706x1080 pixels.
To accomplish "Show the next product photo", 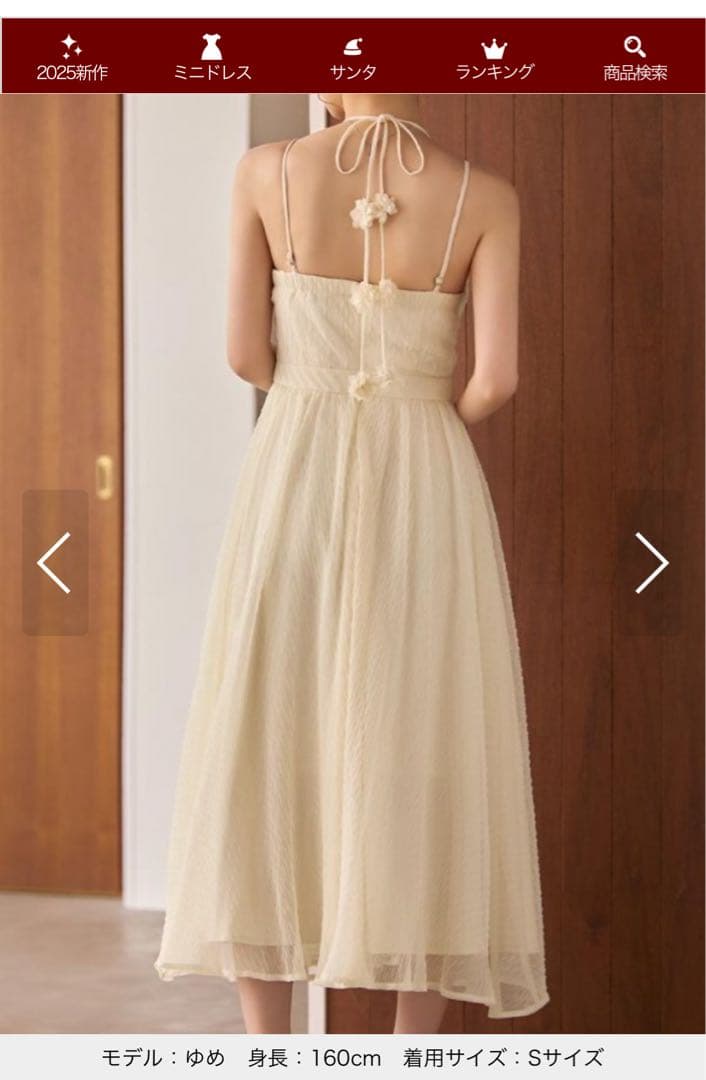I will [651, 563].
